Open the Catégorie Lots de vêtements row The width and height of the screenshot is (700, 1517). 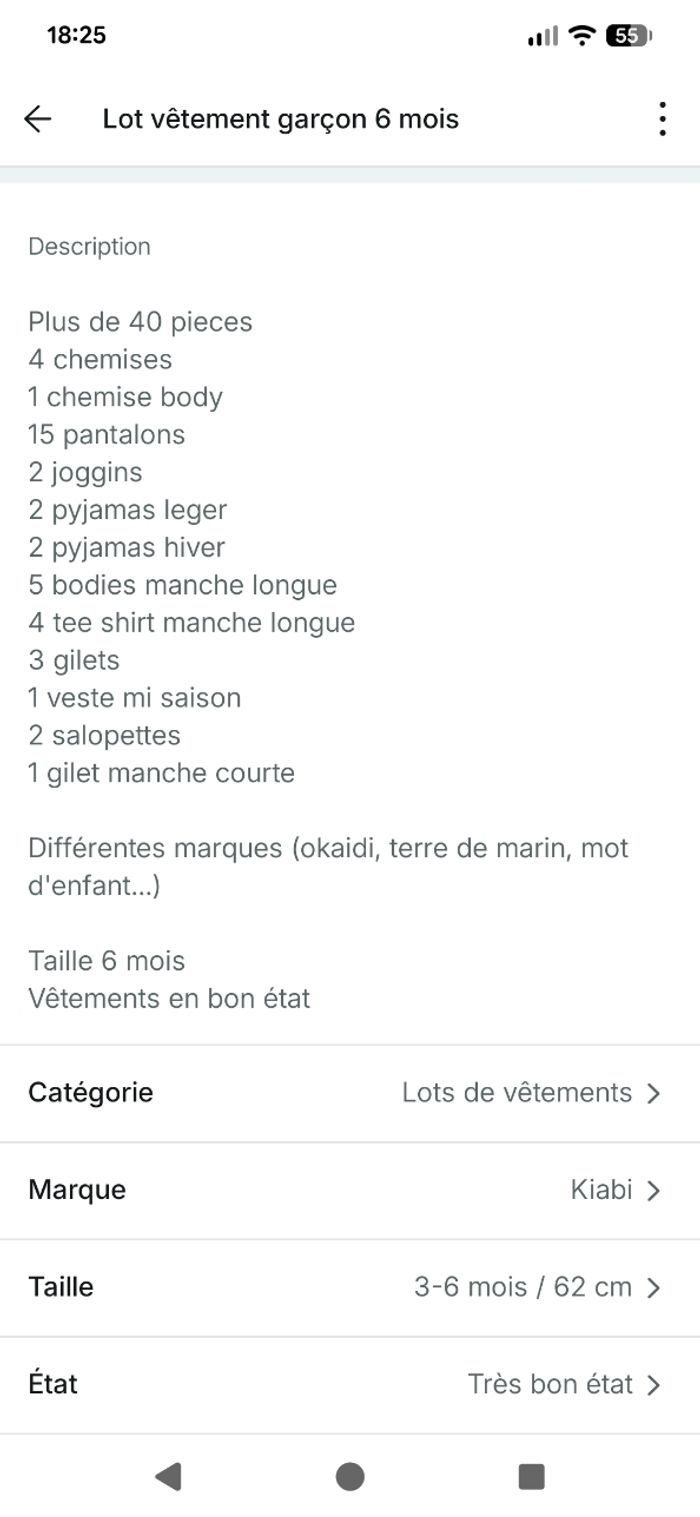tap(349, 1093)
